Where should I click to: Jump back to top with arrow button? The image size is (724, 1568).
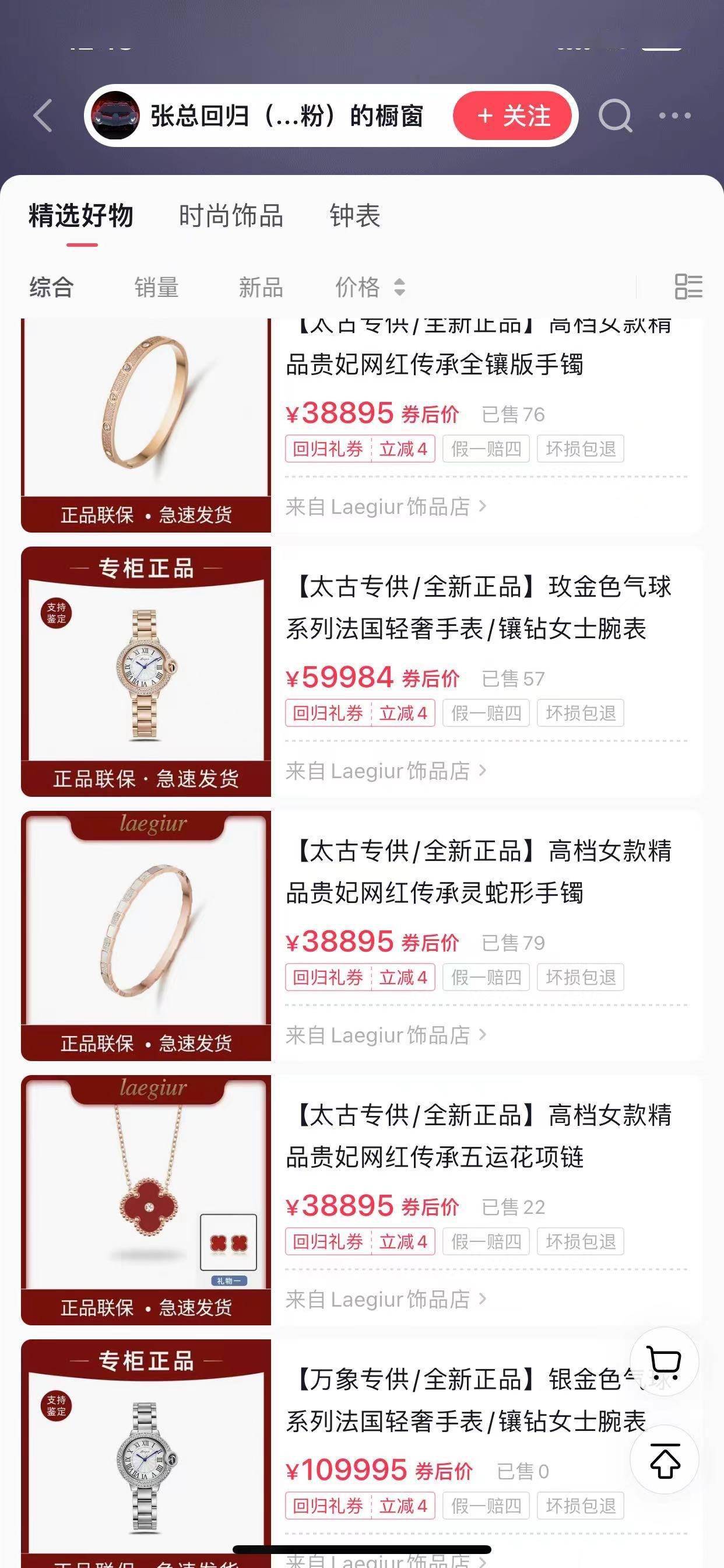[x=665, y=1459]
